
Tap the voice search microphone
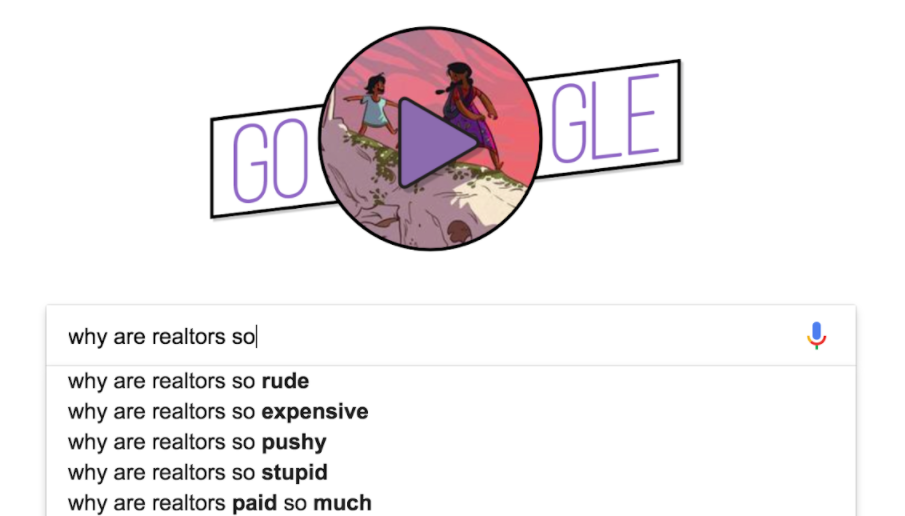coord(816,336)
